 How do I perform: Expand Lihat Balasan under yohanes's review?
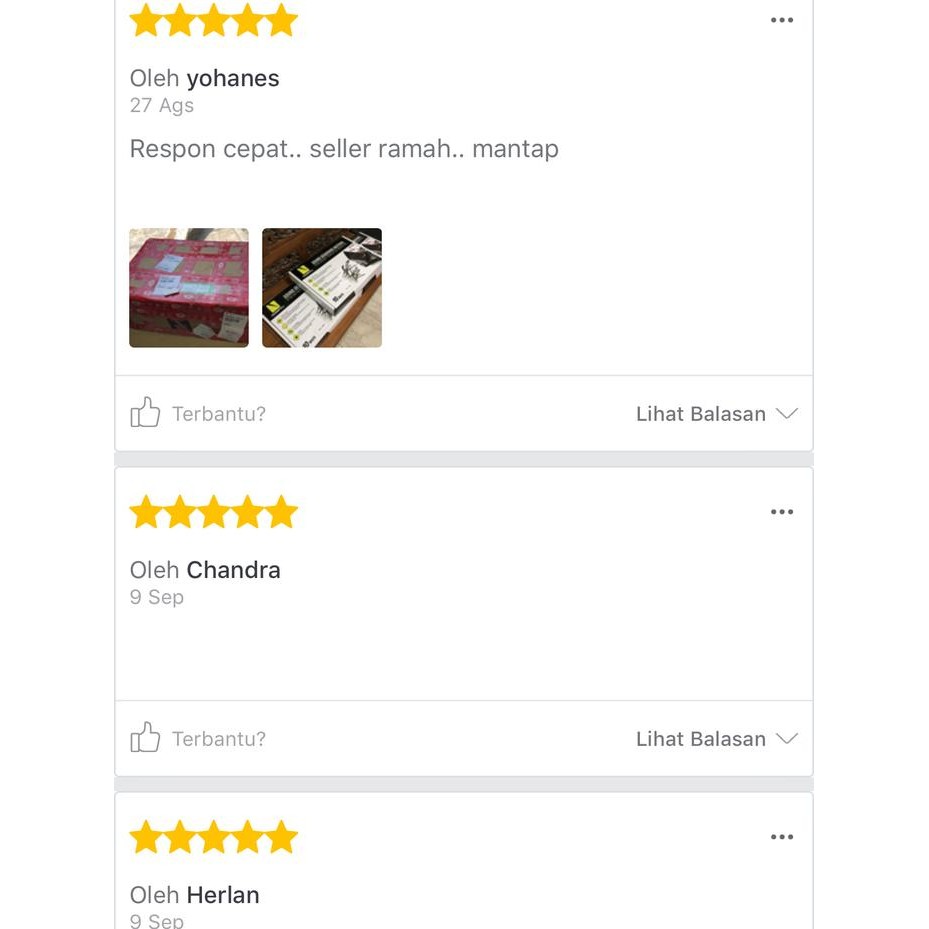click(716, 414)
